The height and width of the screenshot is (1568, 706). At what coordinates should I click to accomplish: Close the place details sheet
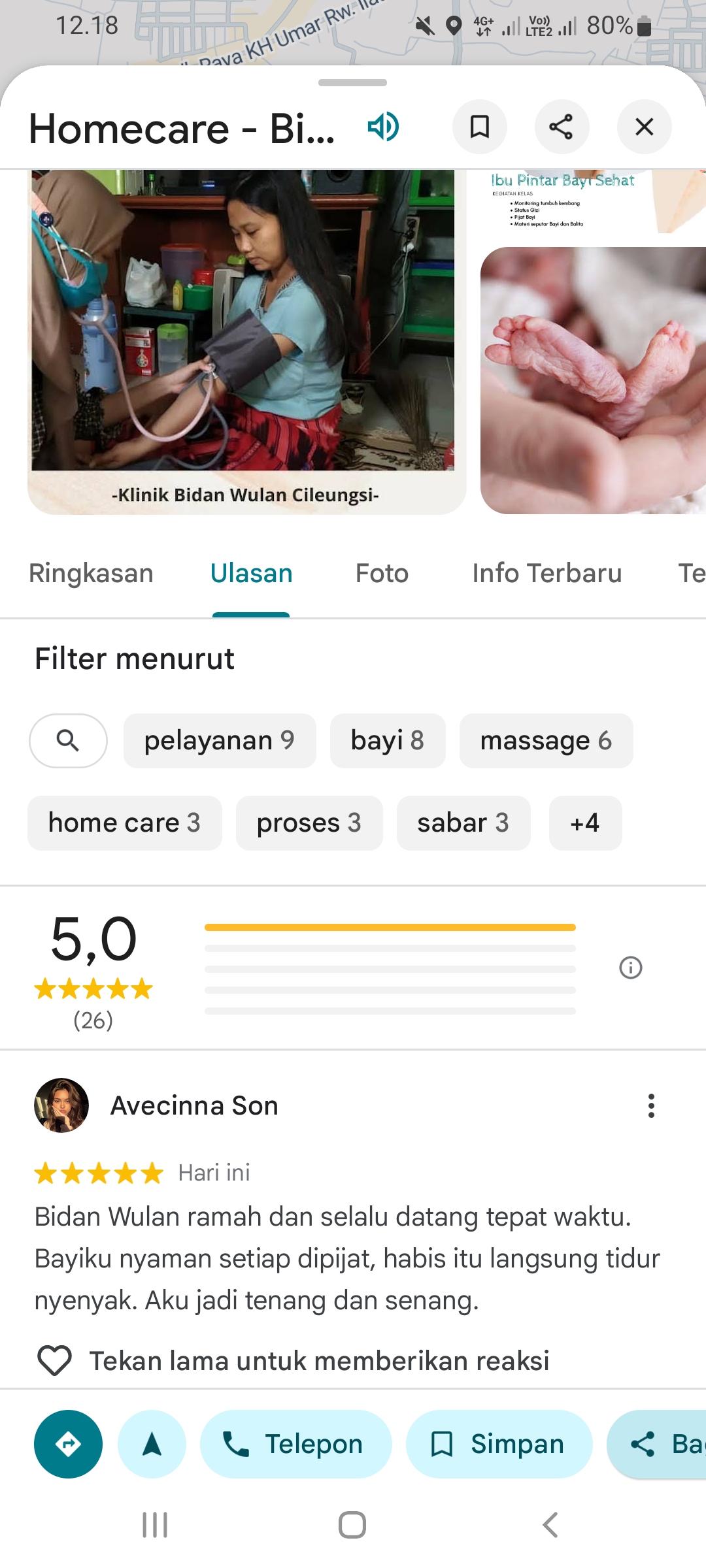coord(644,127)
